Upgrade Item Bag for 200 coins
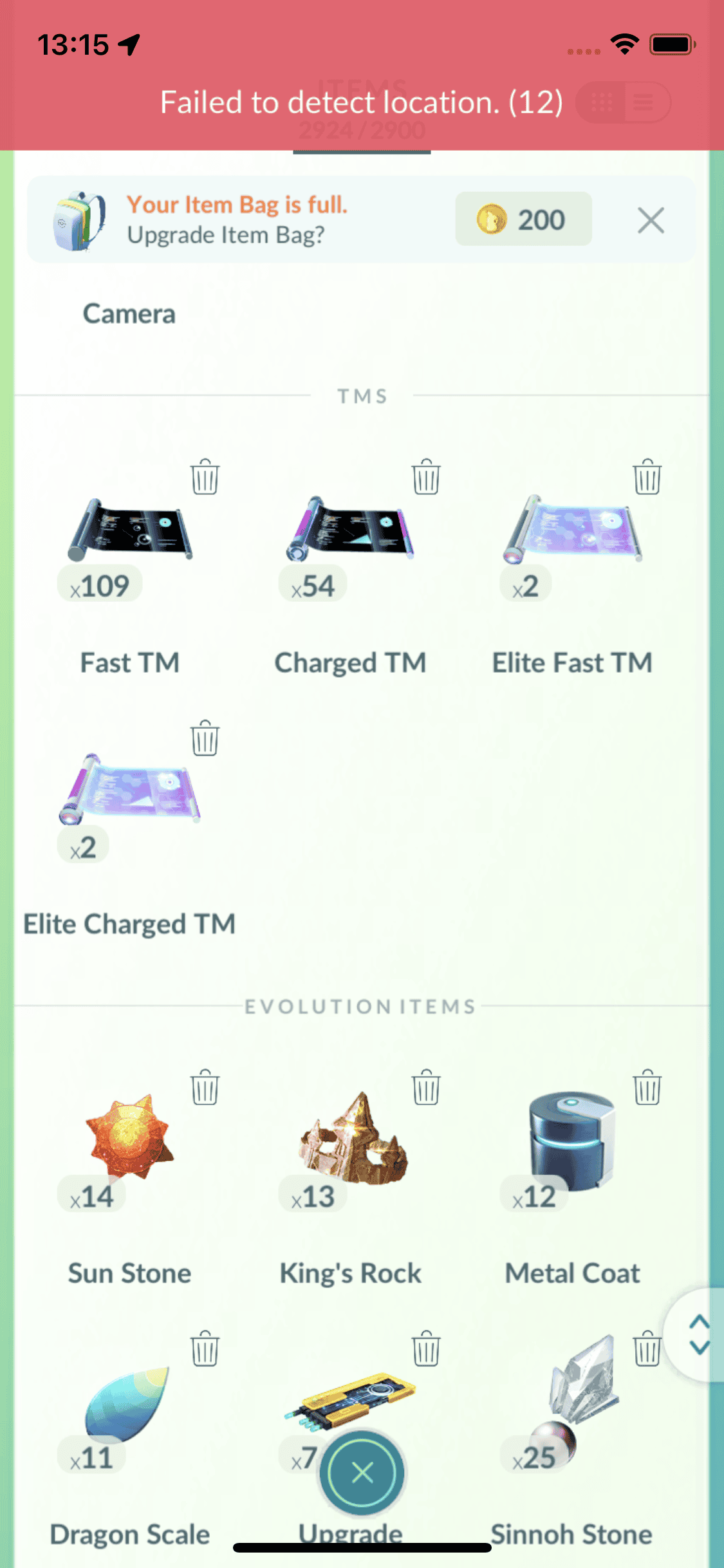Screen dimensions: 724x1568 tap(523, 219)
